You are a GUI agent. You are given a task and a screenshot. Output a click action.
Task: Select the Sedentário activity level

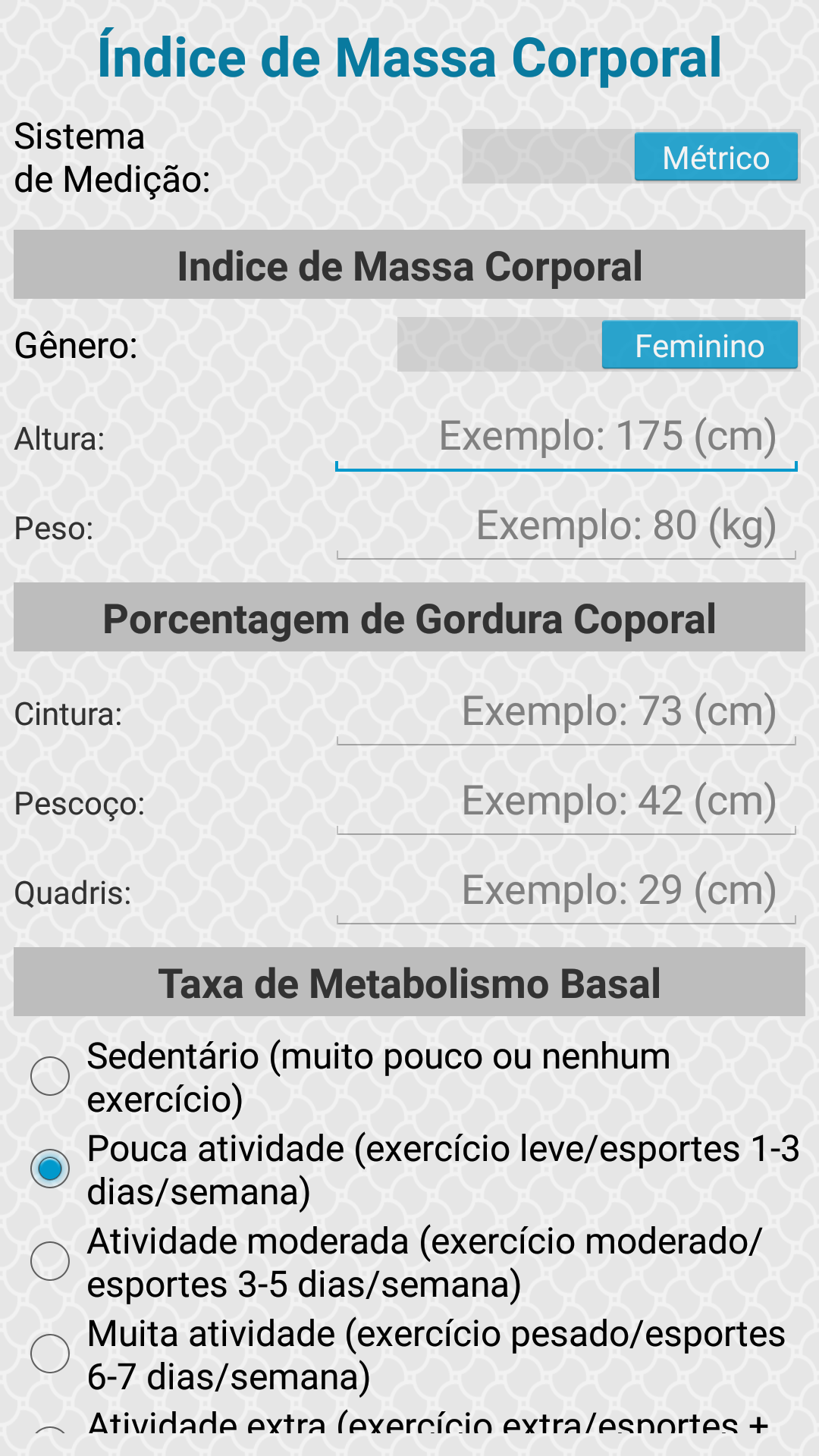[50, 1076]
